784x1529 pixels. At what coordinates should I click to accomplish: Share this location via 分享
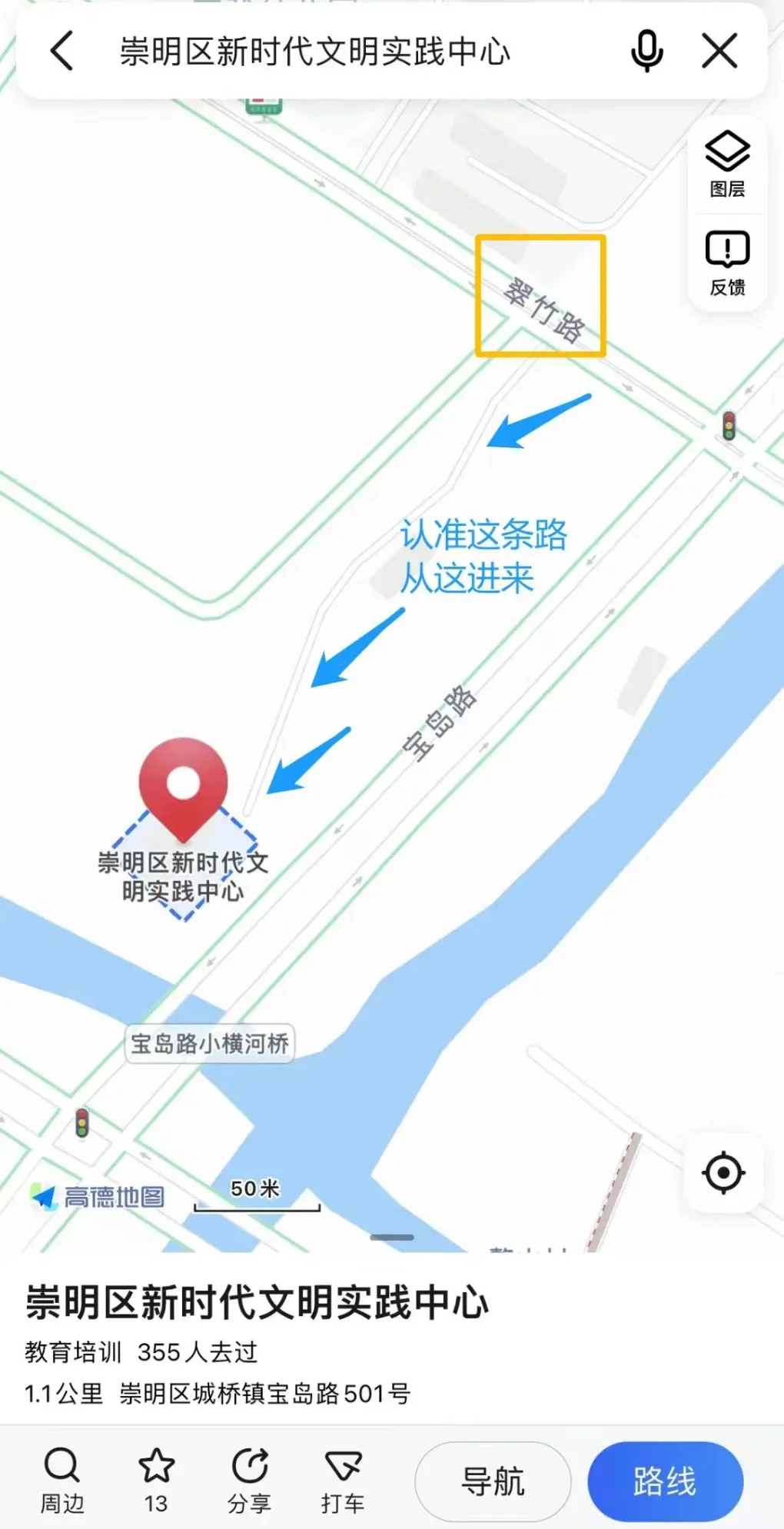(250, 1479)
